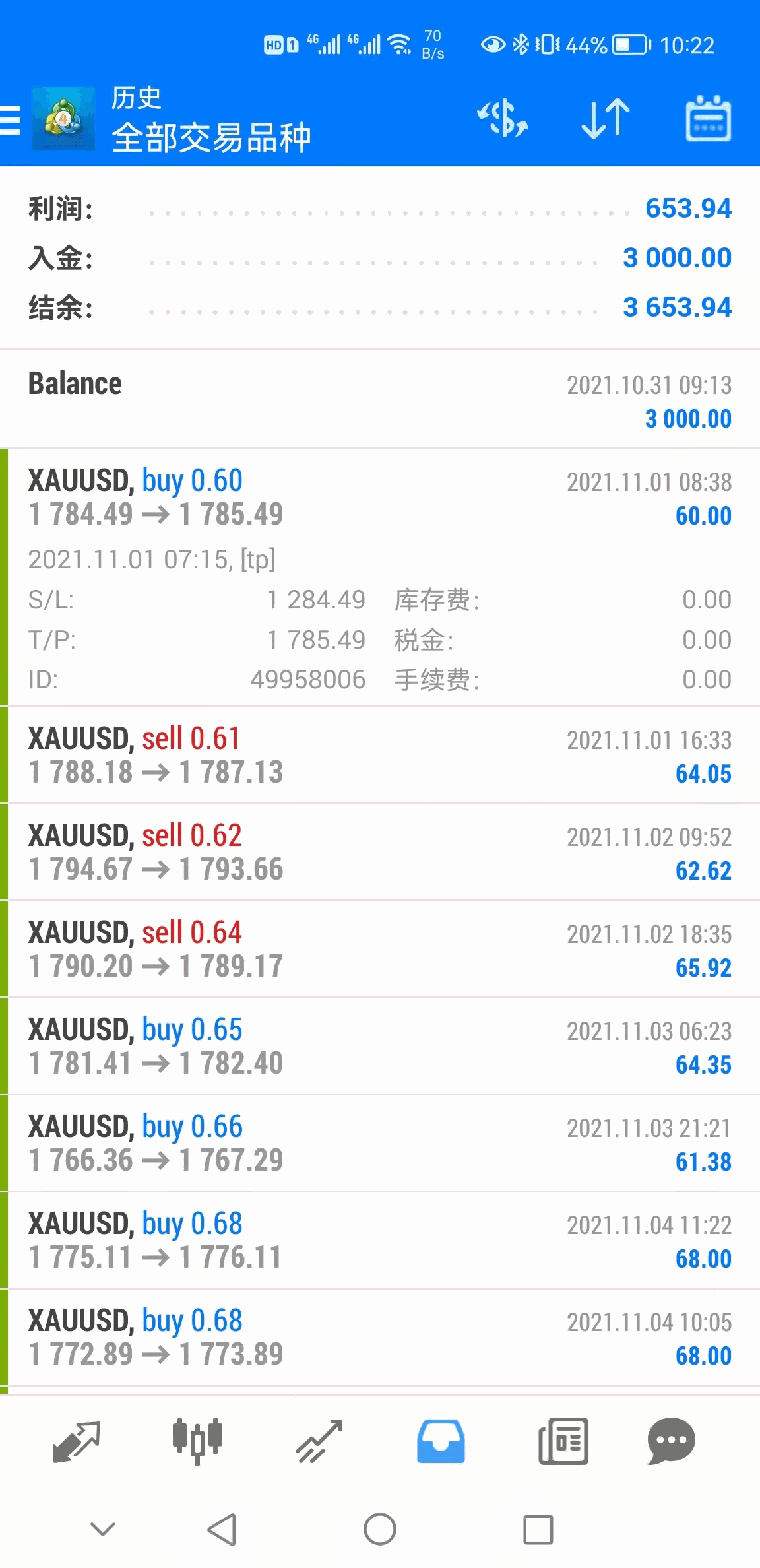Open the calendar date range picker
This screenshot has width=760, height=1568.
coord(708,119)
